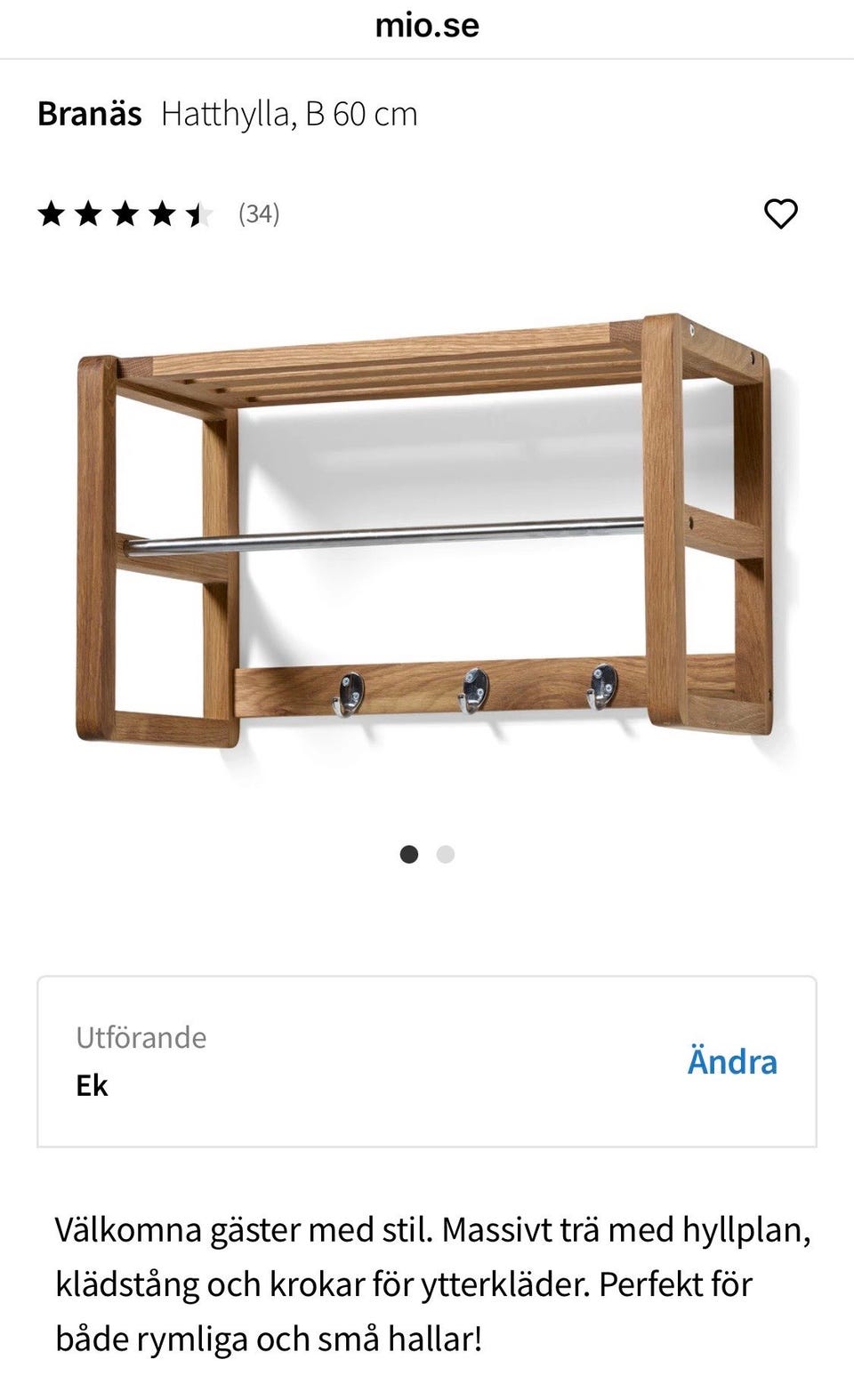Click the first rating star
Screen dimensions: 854x1400
tap(53, 213)
